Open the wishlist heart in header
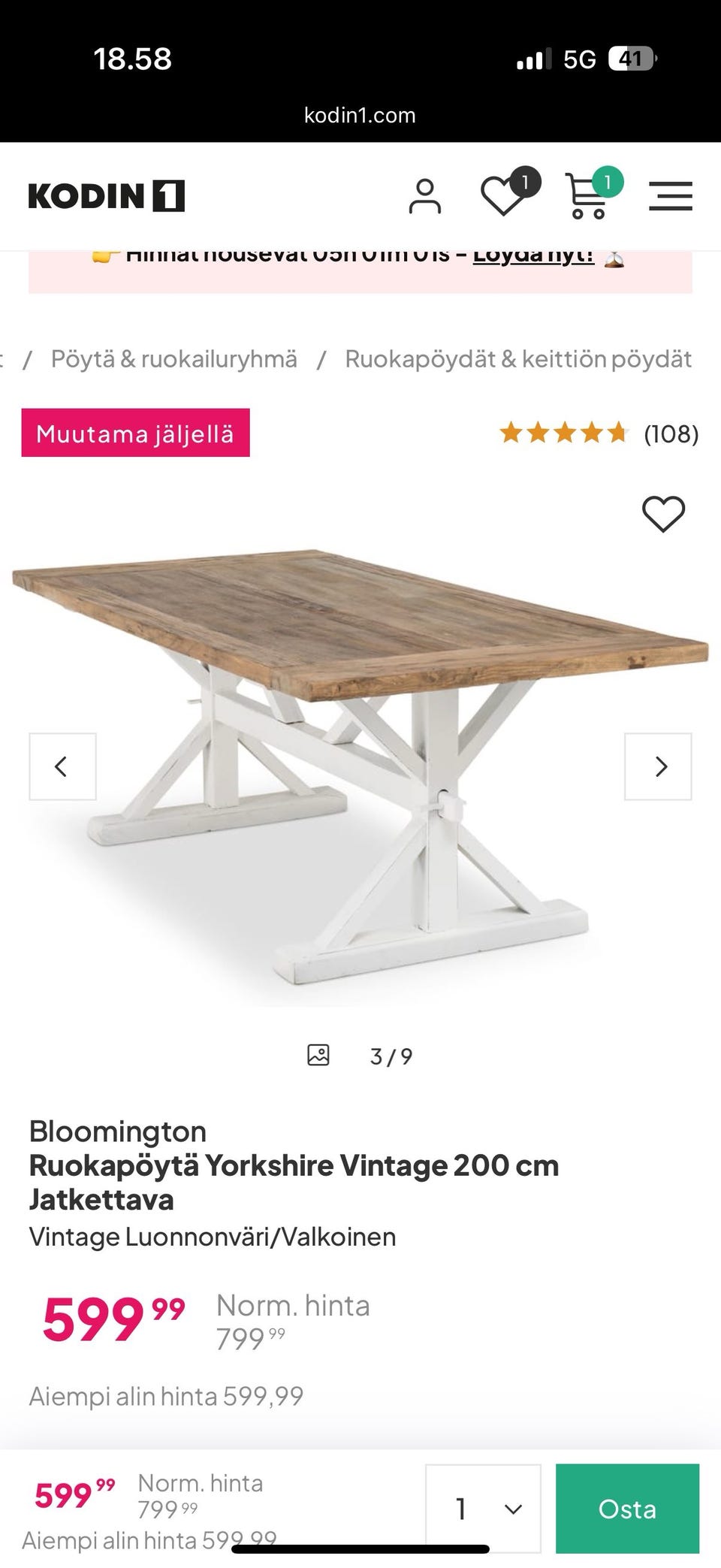 (503, 197)
